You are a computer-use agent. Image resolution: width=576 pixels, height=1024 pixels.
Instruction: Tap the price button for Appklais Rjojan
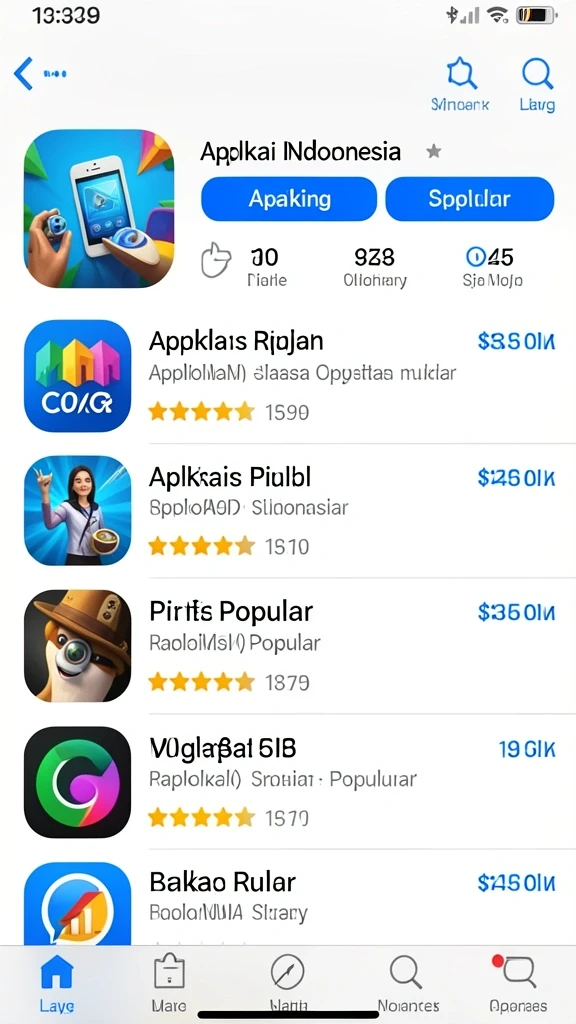(x=516, y=341)
